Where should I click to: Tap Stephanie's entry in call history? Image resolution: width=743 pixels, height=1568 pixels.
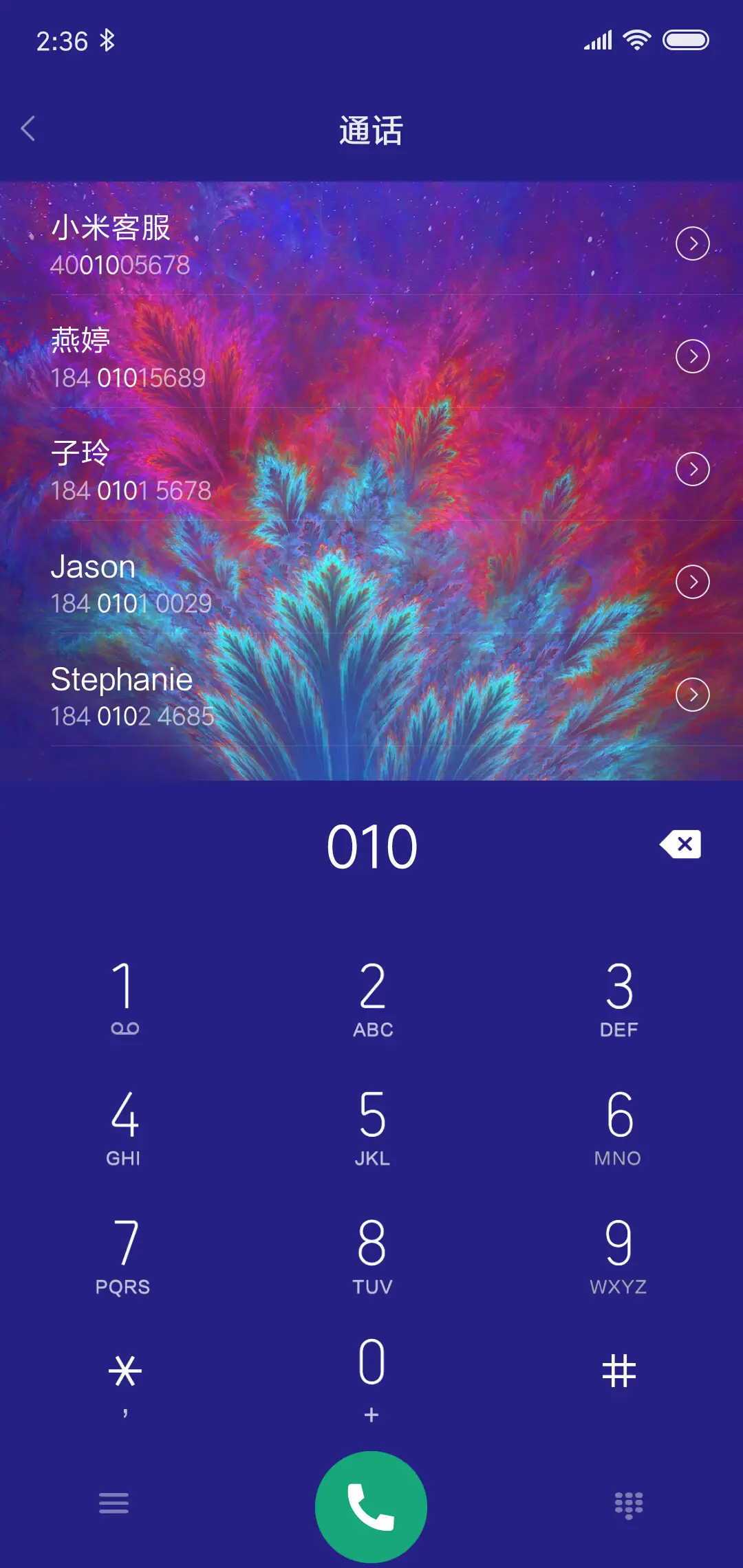[x=275, y=695]
